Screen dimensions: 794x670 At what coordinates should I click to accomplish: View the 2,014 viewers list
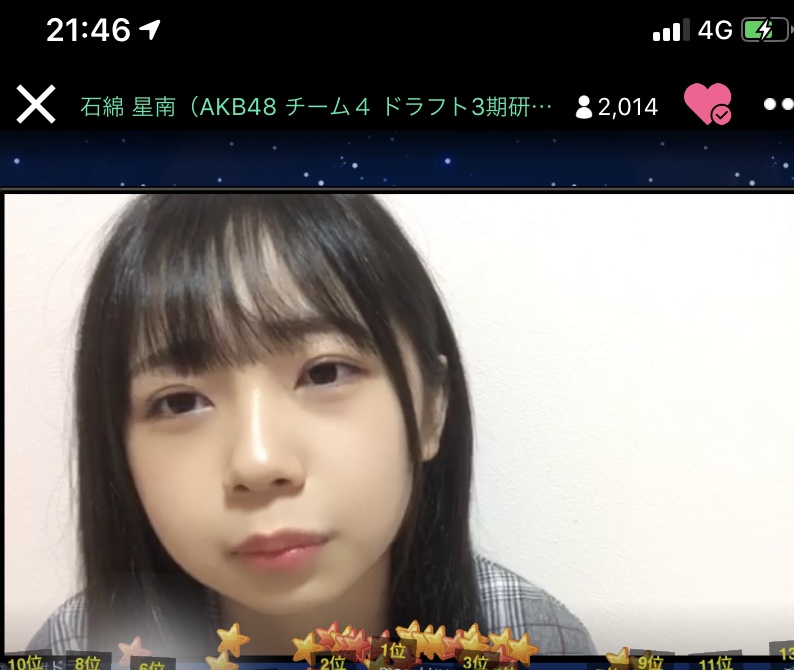coord(617,107)
